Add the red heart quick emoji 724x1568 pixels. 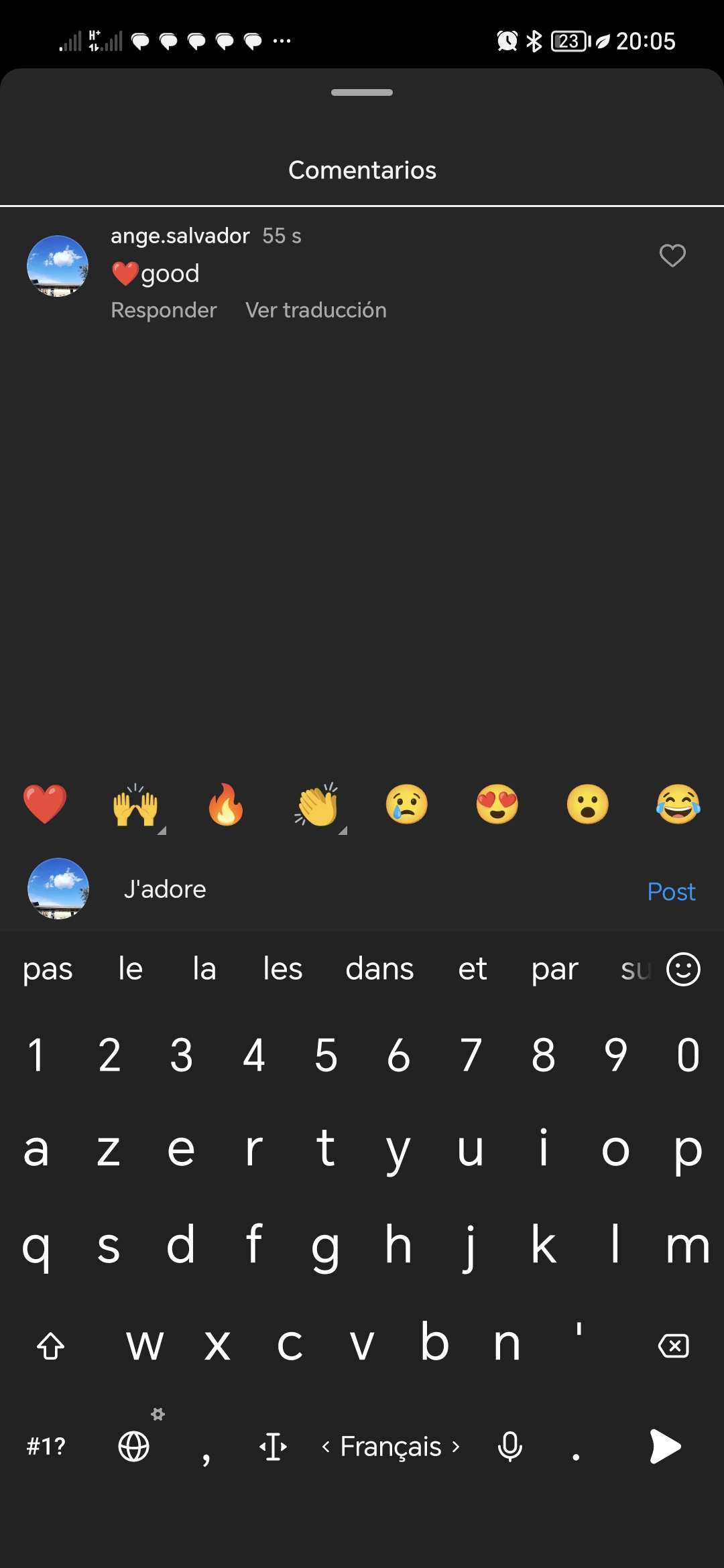45,804
